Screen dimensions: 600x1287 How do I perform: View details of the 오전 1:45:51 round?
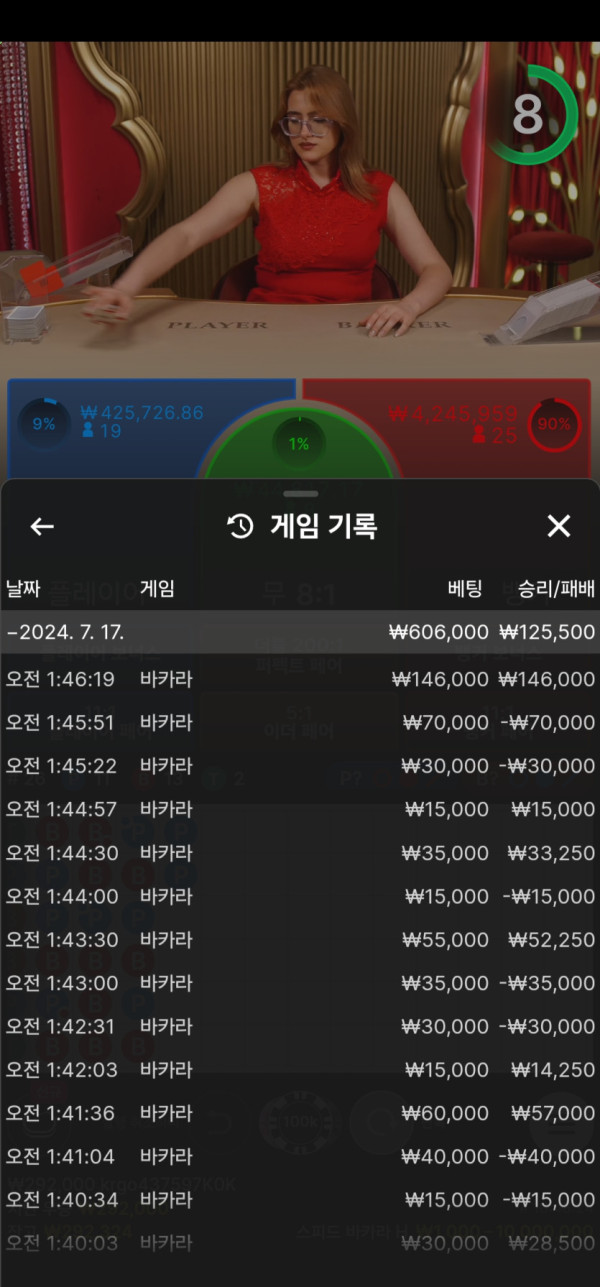pyautogui.click(x=300, y=723)
